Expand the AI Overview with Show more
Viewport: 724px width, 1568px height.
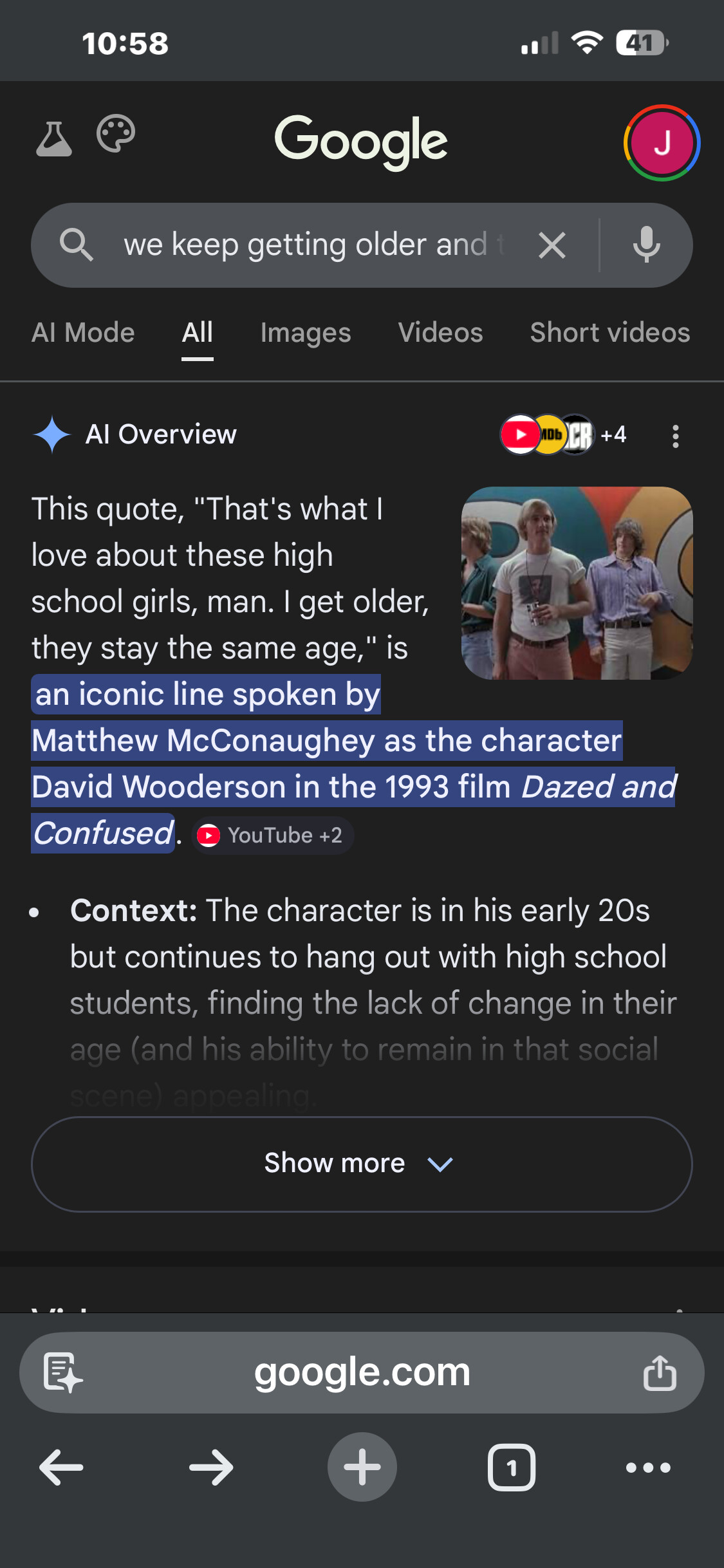pyautogui.click(x=362, y=1164)
